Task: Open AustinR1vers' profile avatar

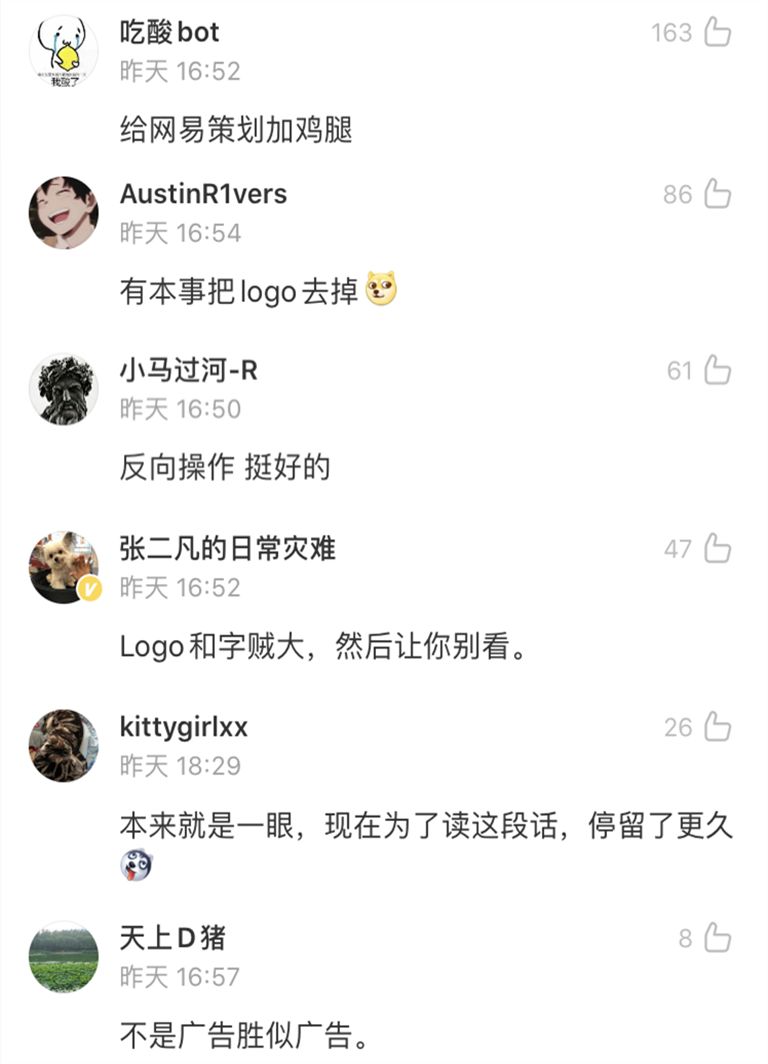Action: [64, 212]
